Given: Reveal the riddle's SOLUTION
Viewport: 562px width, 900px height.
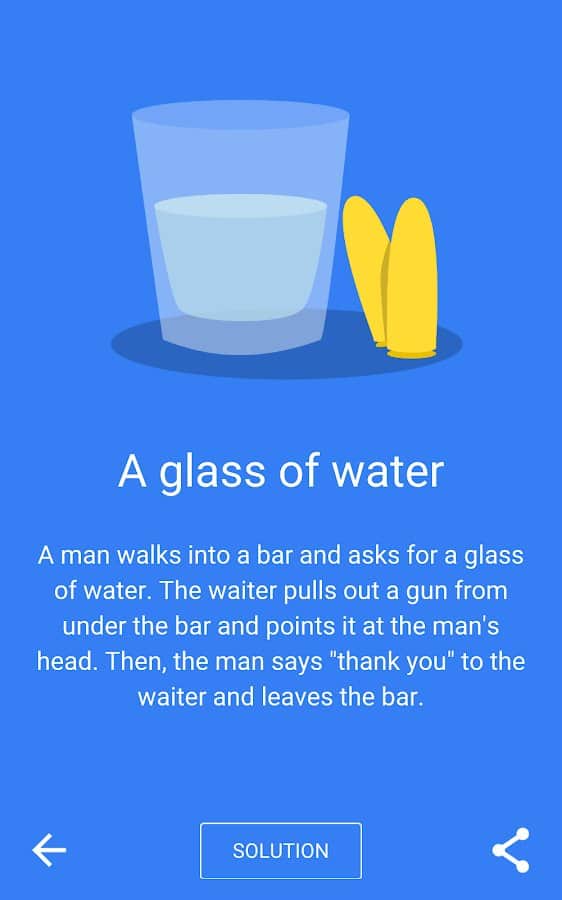Looking at the screenshot, I should pyautogui.click(x=281, y=850).
